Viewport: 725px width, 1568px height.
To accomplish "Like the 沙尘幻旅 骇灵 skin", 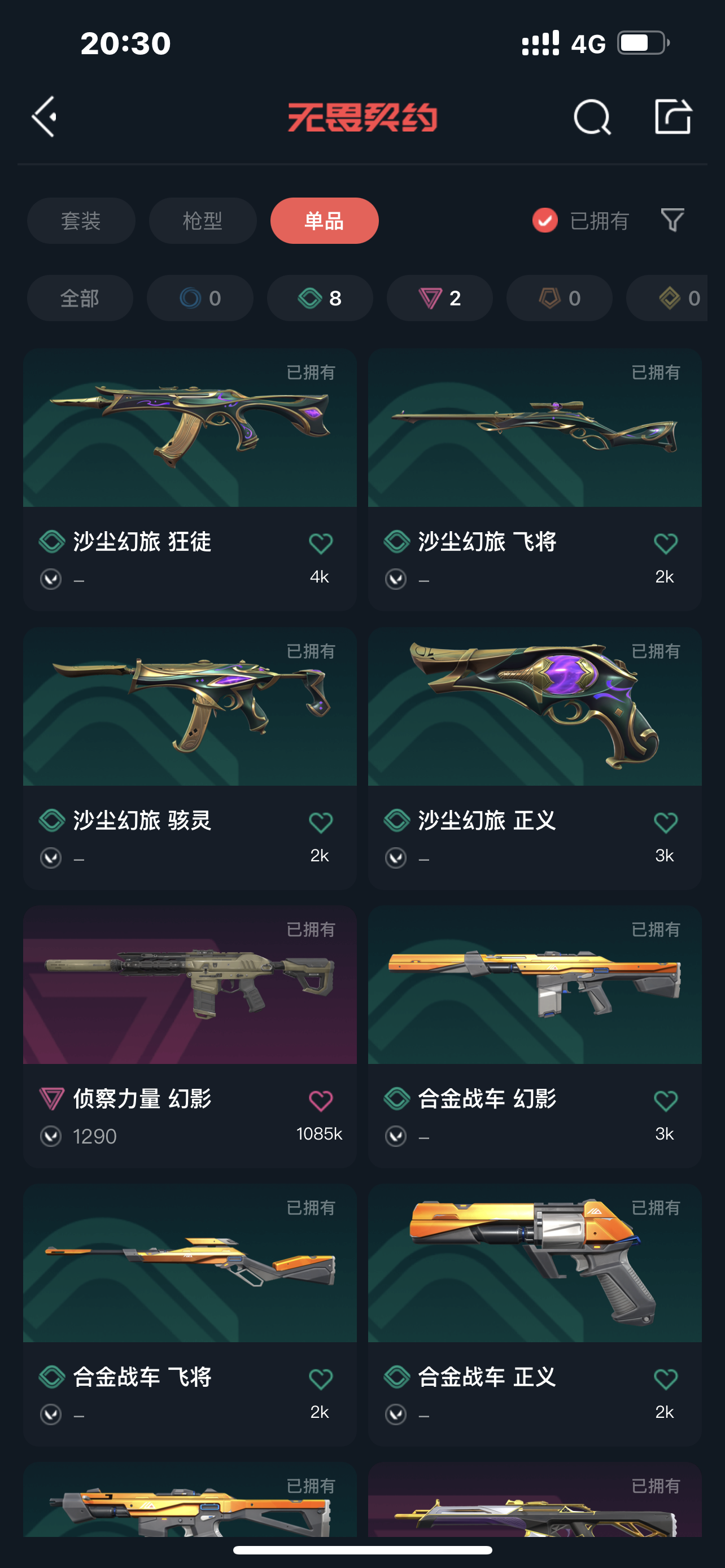I will pyautogui.click(x=320, y=823).
